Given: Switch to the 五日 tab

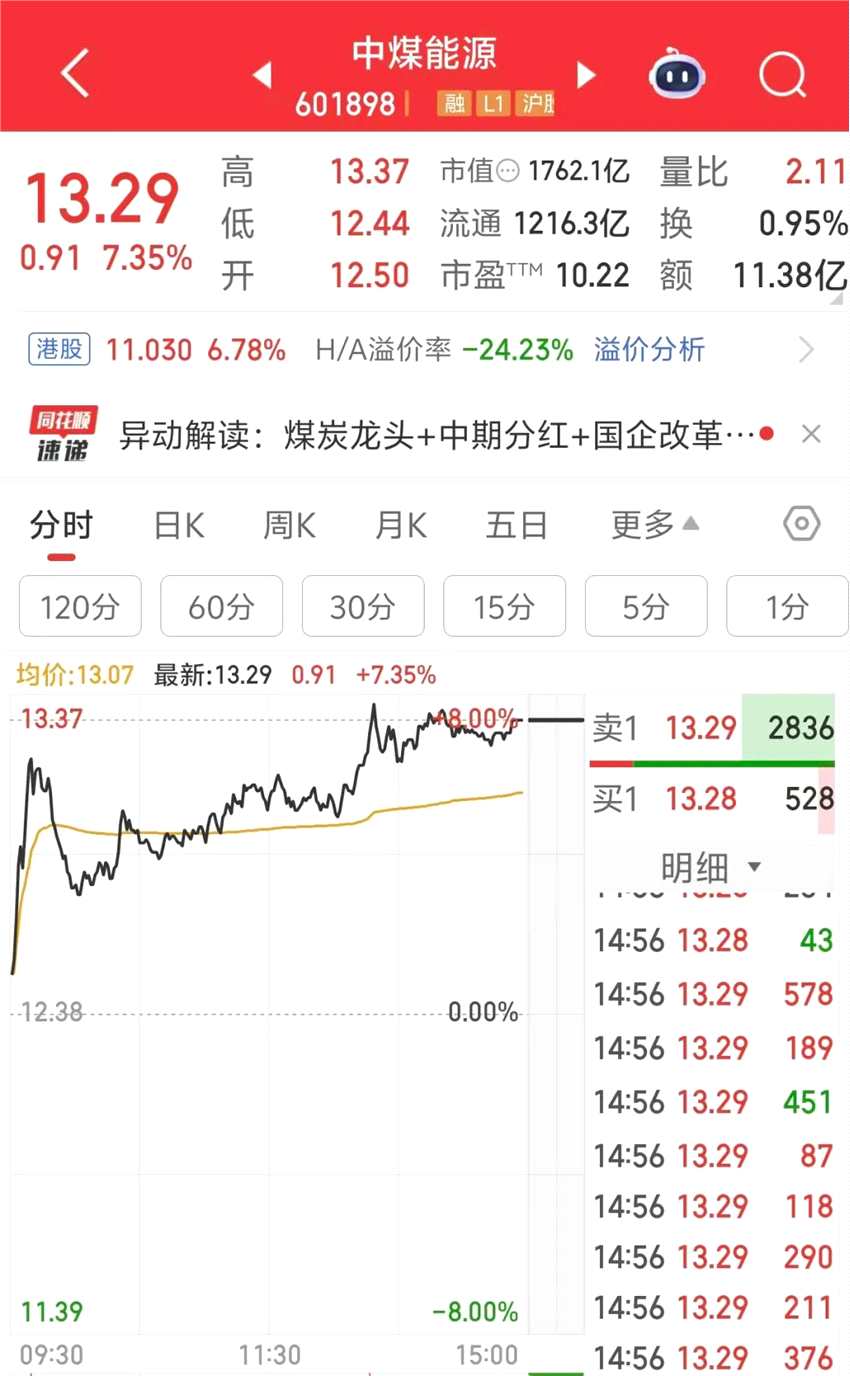Looking at the screenshot, I should 517,525.
